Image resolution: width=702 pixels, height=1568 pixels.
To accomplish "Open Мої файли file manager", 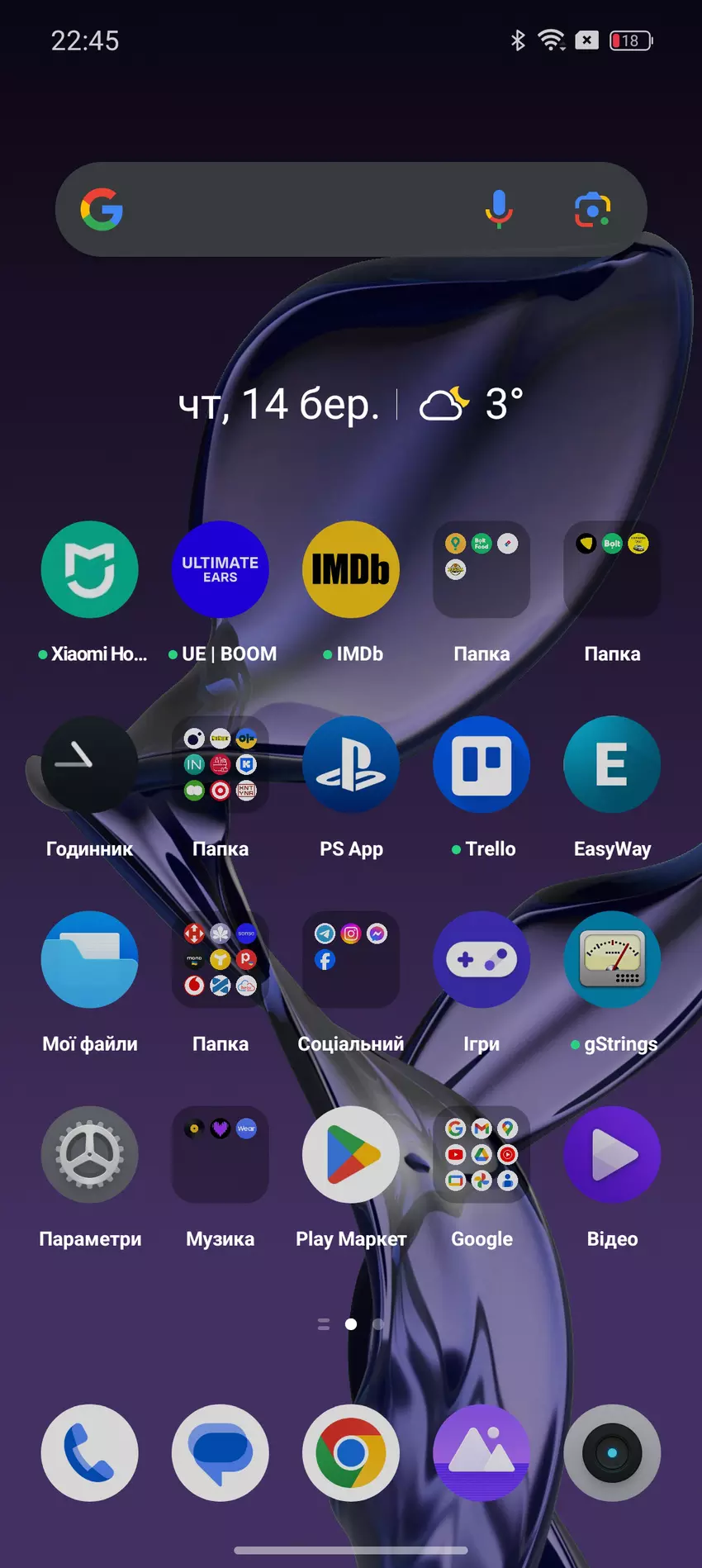I will pos(89,960).
